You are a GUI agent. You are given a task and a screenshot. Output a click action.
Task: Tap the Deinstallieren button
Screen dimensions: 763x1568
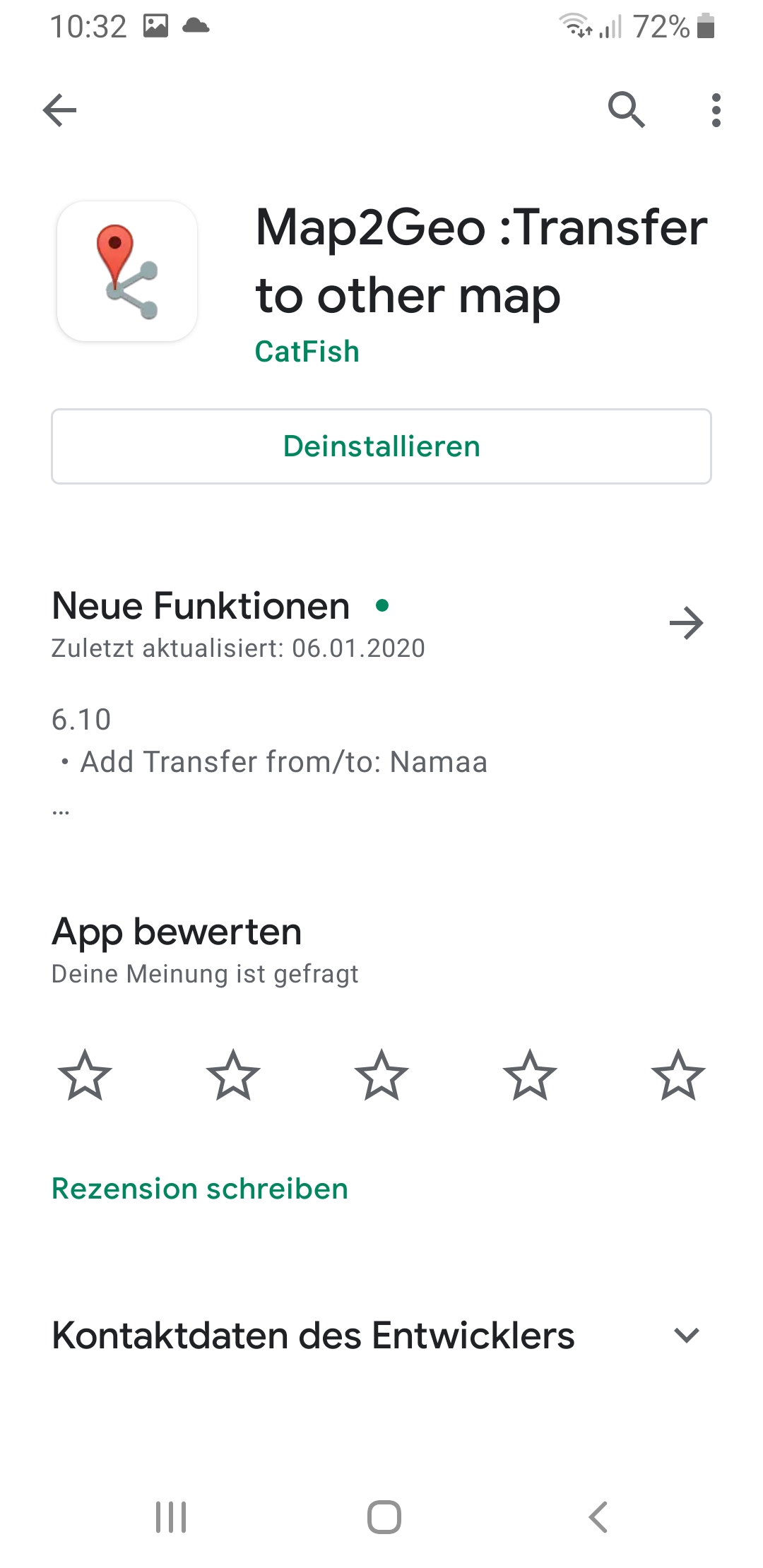click(x=381, y=446)
